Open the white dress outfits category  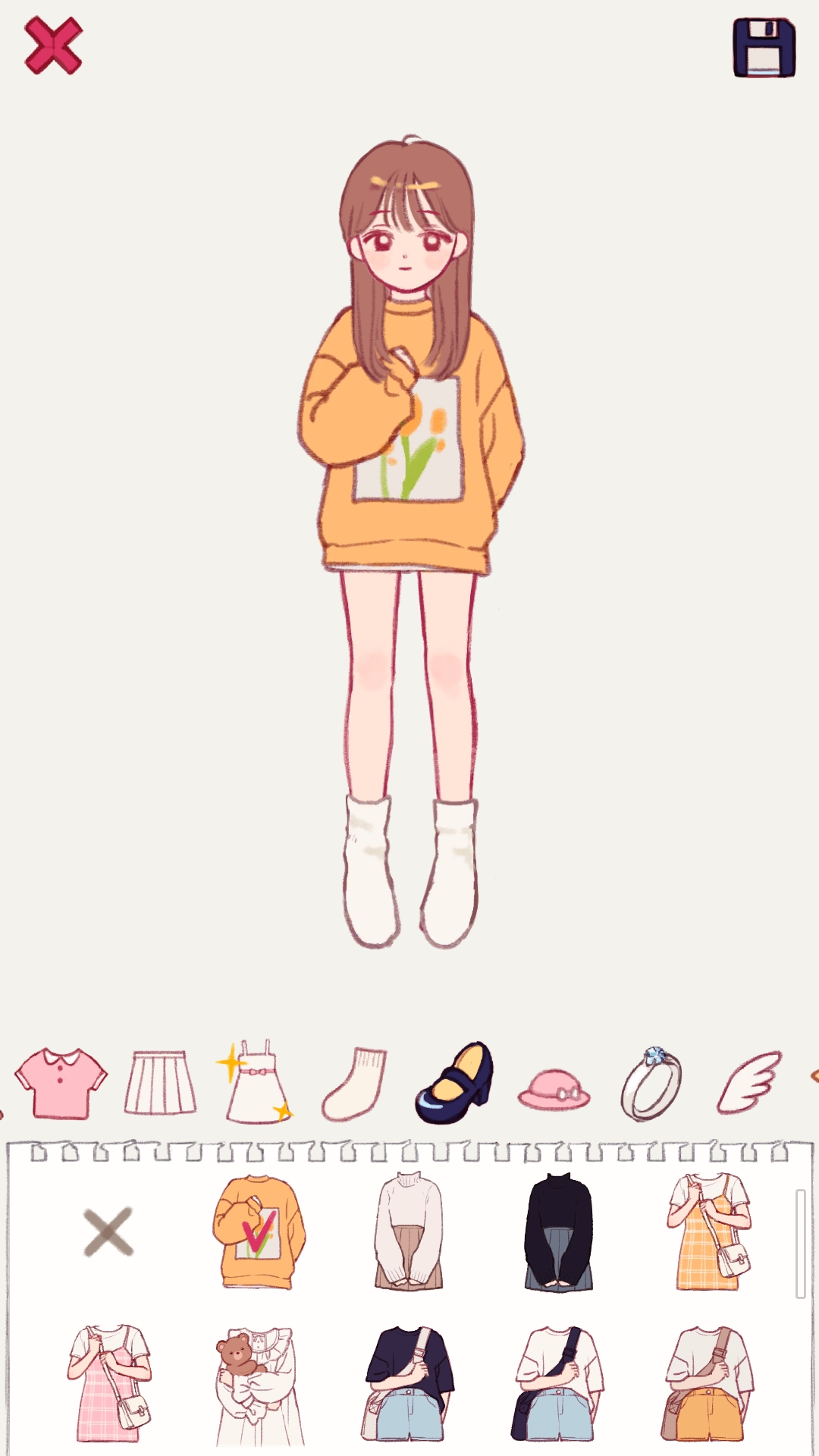point(256,1082)
